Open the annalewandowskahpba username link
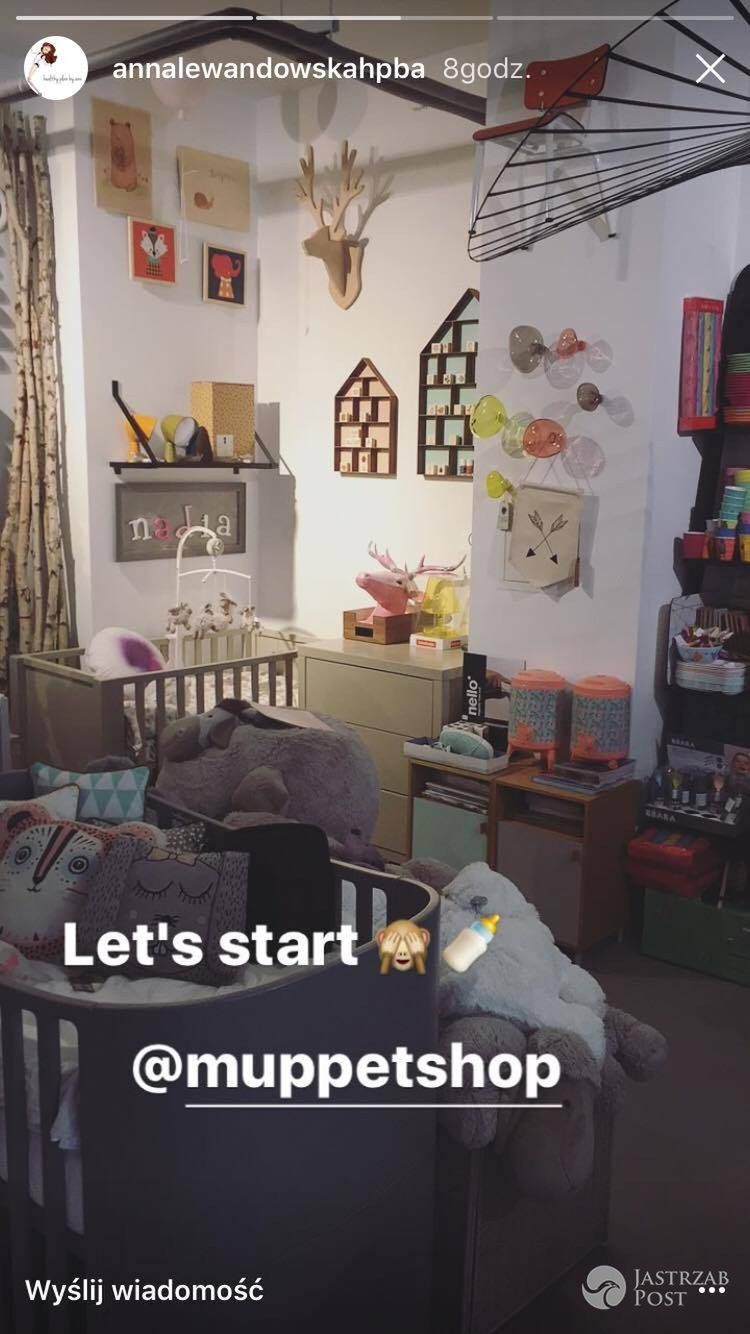Screen dimensions: 750x1334 point(268,69)
